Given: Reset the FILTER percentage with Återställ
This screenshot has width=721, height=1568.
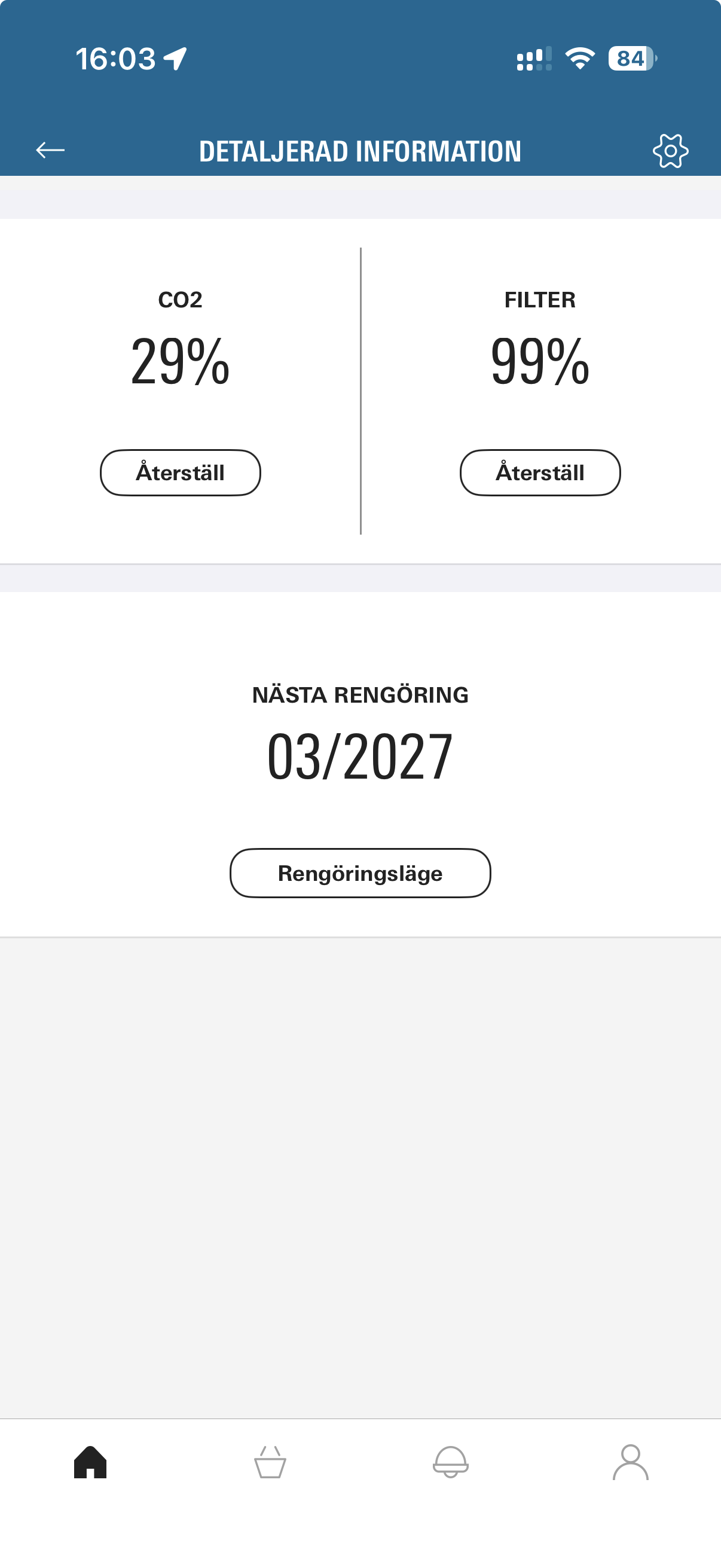Looking at the screenshot, I should point(540,473).
